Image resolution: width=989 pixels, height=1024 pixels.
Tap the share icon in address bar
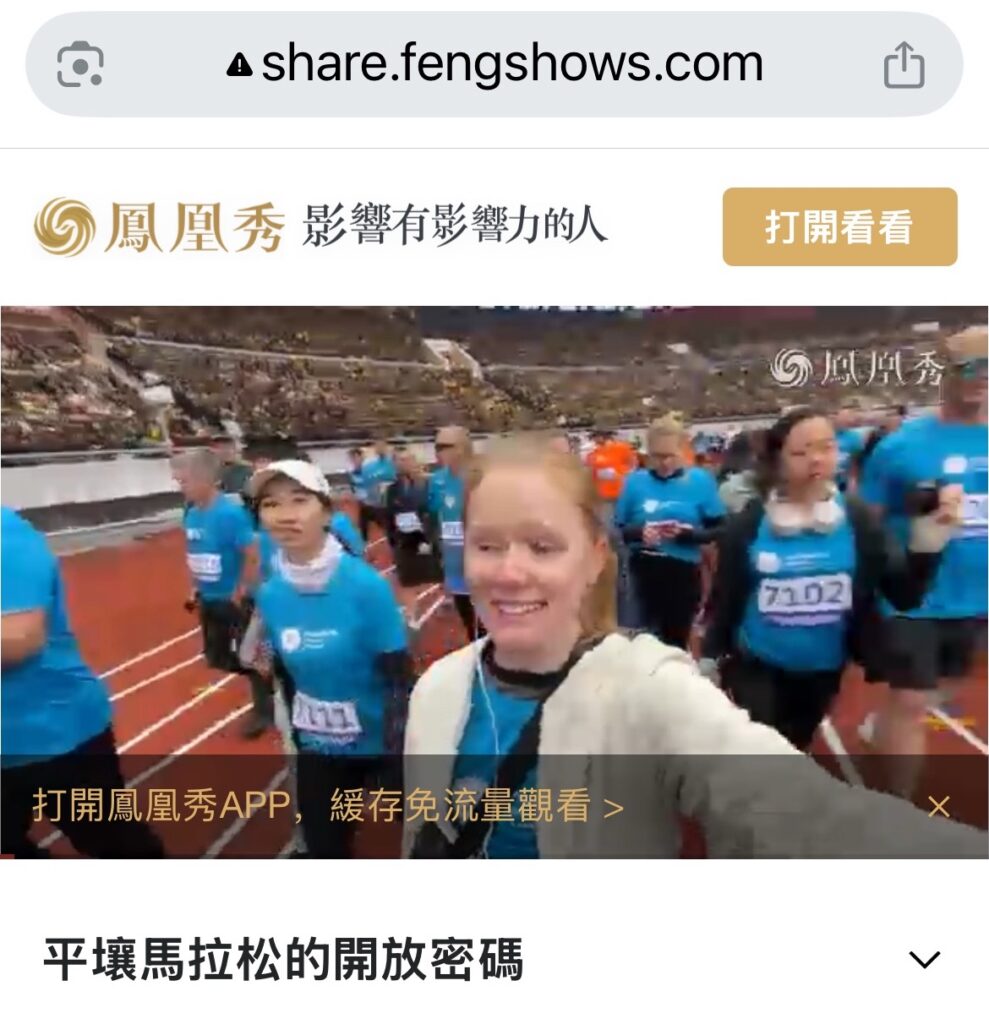click(904, 66)
